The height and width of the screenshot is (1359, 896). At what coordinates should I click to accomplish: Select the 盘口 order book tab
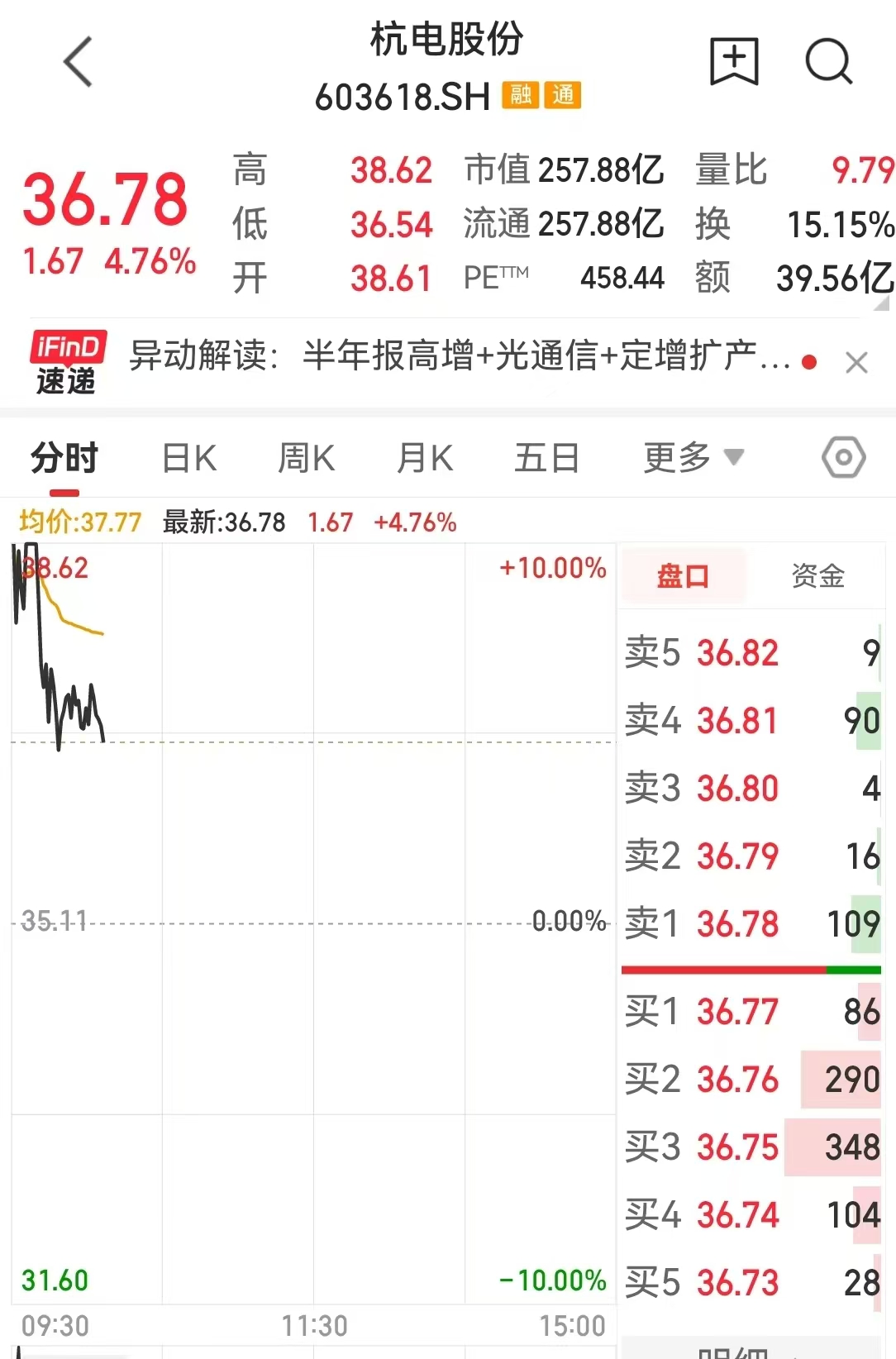pyautogui.click(x=683, y=576)
